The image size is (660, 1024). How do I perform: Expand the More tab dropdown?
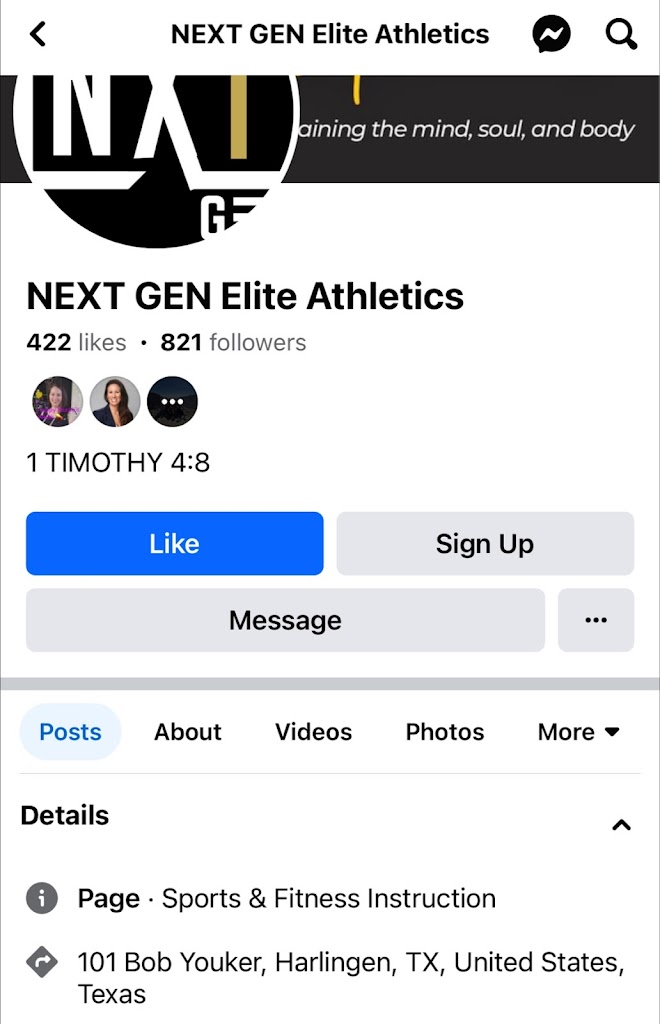click(x=578, y=732)
